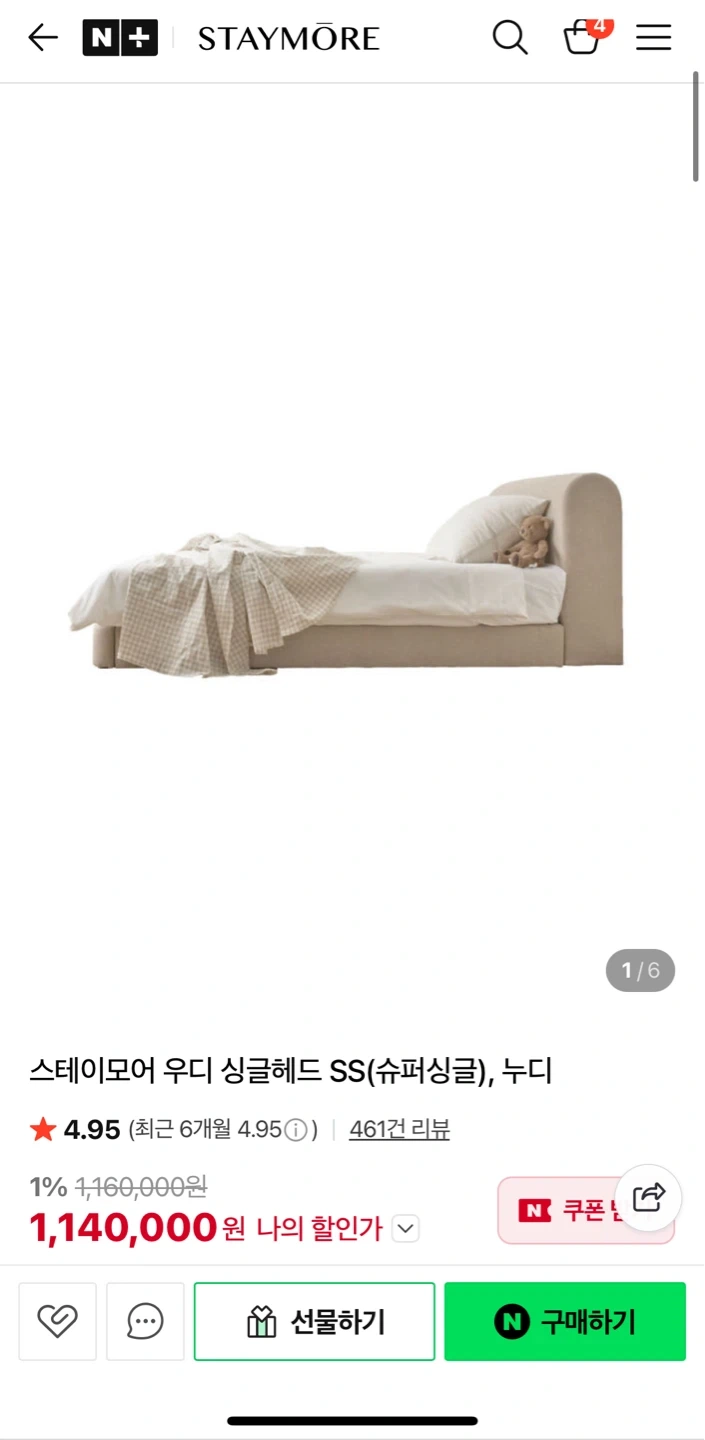Open the hamburger menu
Viewport: 705px width, 1440px height.
pyautogui.click(x=654, y=38)
